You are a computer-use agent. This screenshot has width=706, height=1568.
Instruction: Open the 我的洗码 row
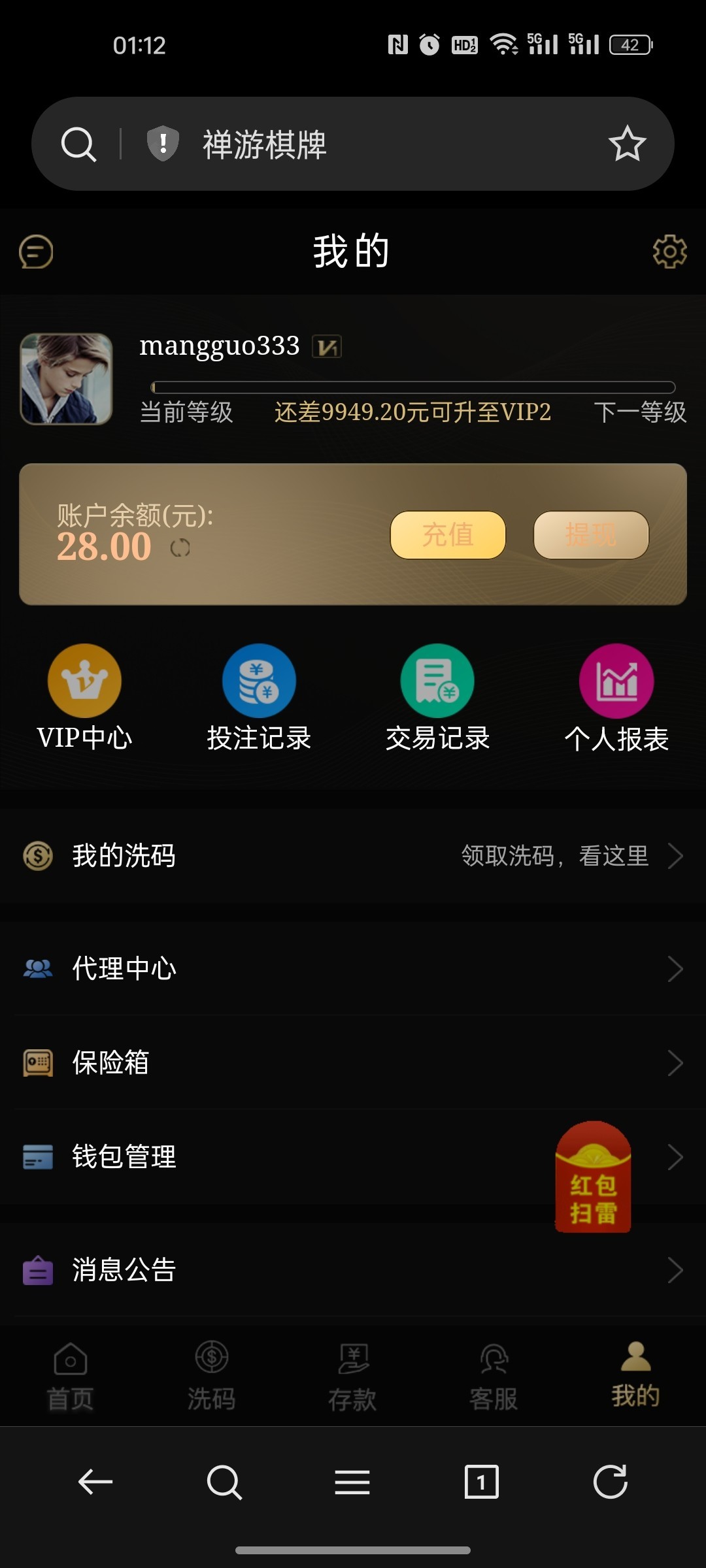353,856
